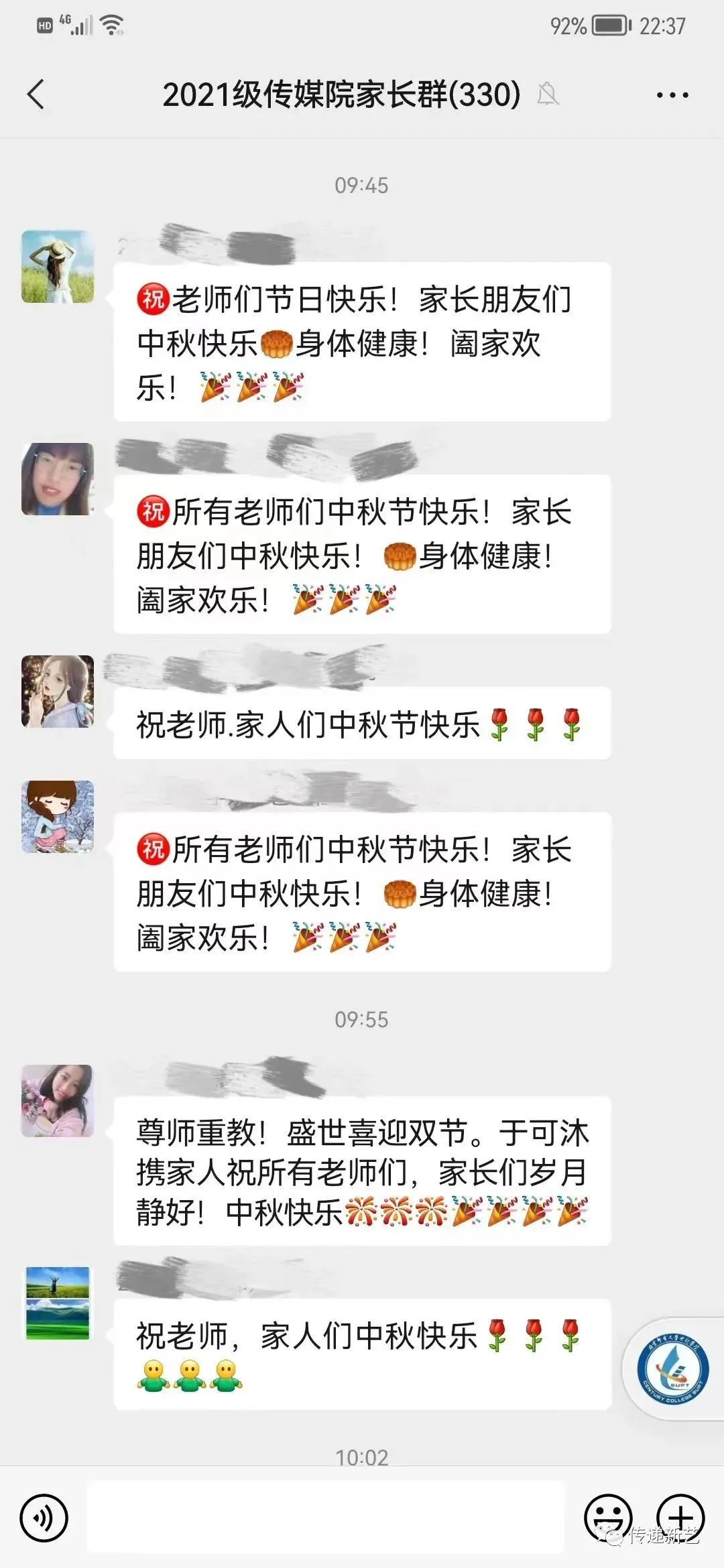
Task: Open cartoon girl with closed eyes avatar
Action: [x=58, y=817]
